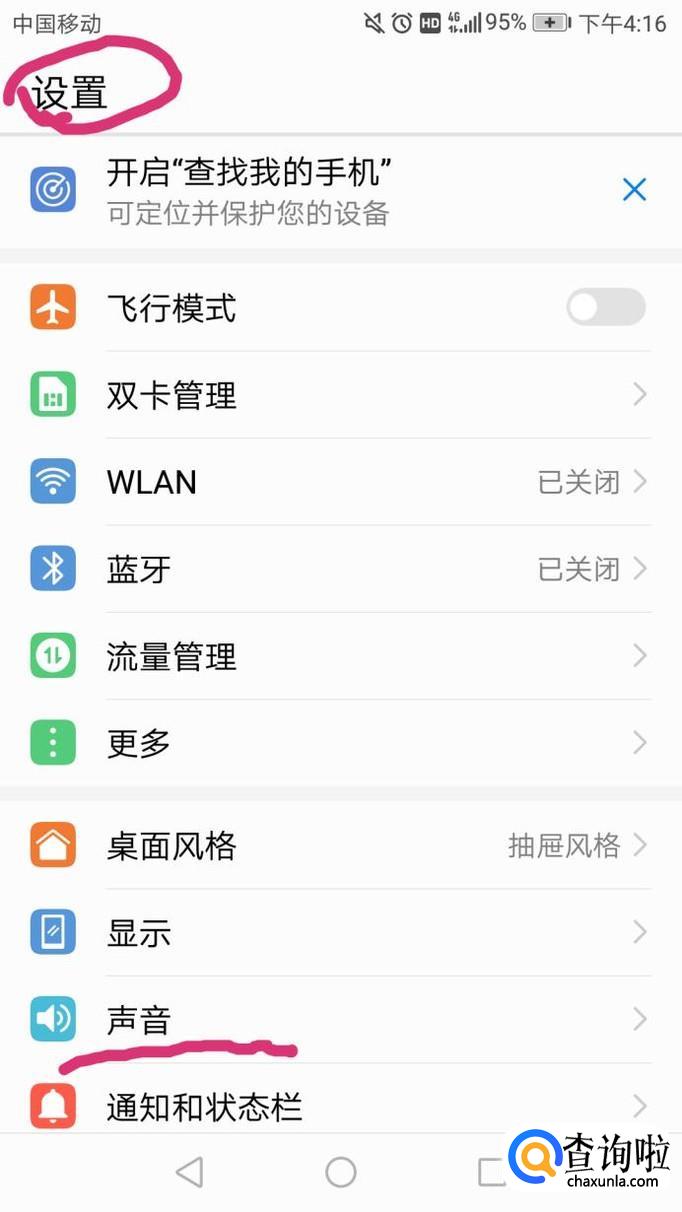Open 流量管理
682x1212 pixels.
pos(340,656)
